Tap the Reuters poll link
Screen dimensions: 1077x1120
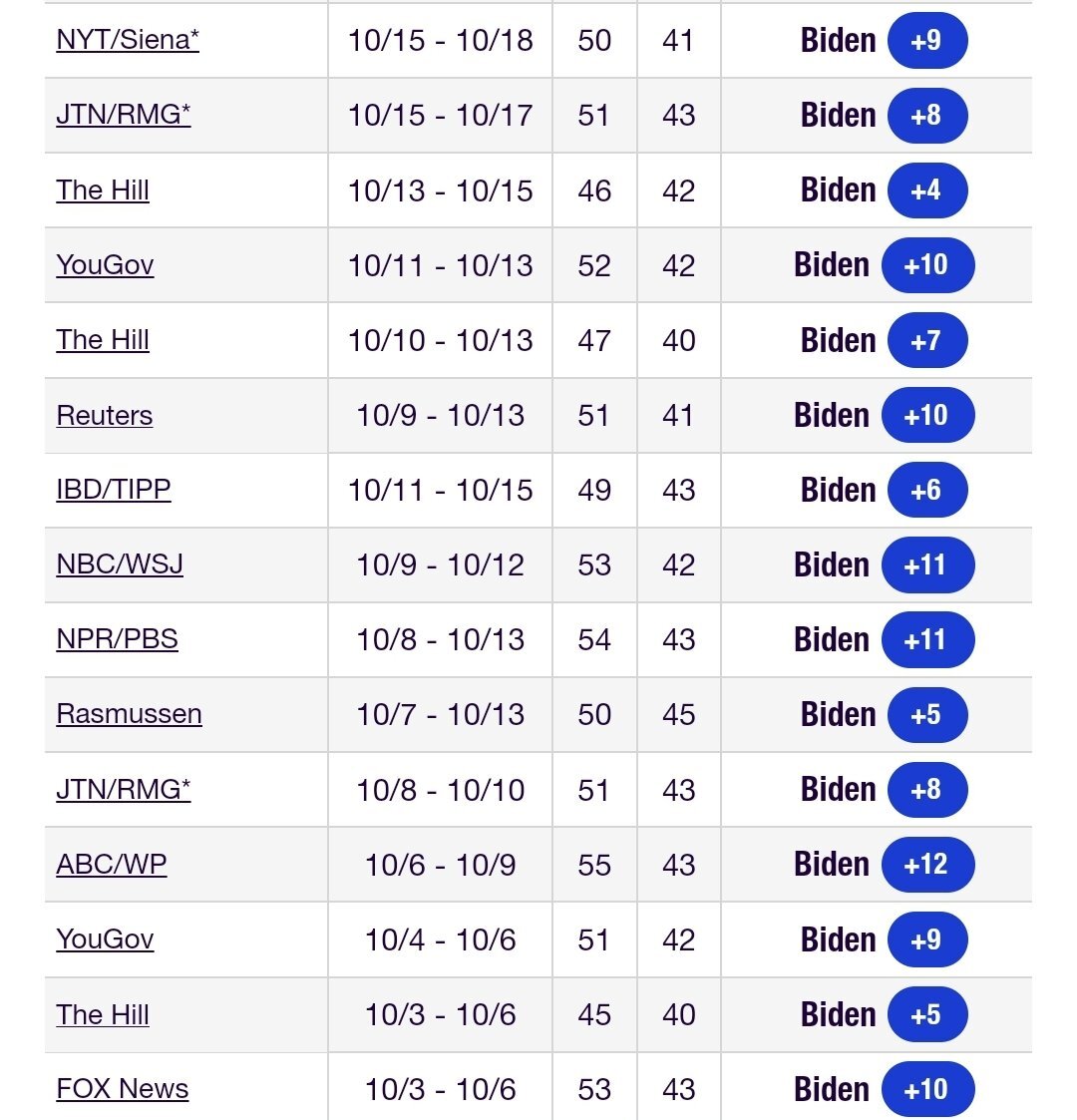[x=105, y=415]
